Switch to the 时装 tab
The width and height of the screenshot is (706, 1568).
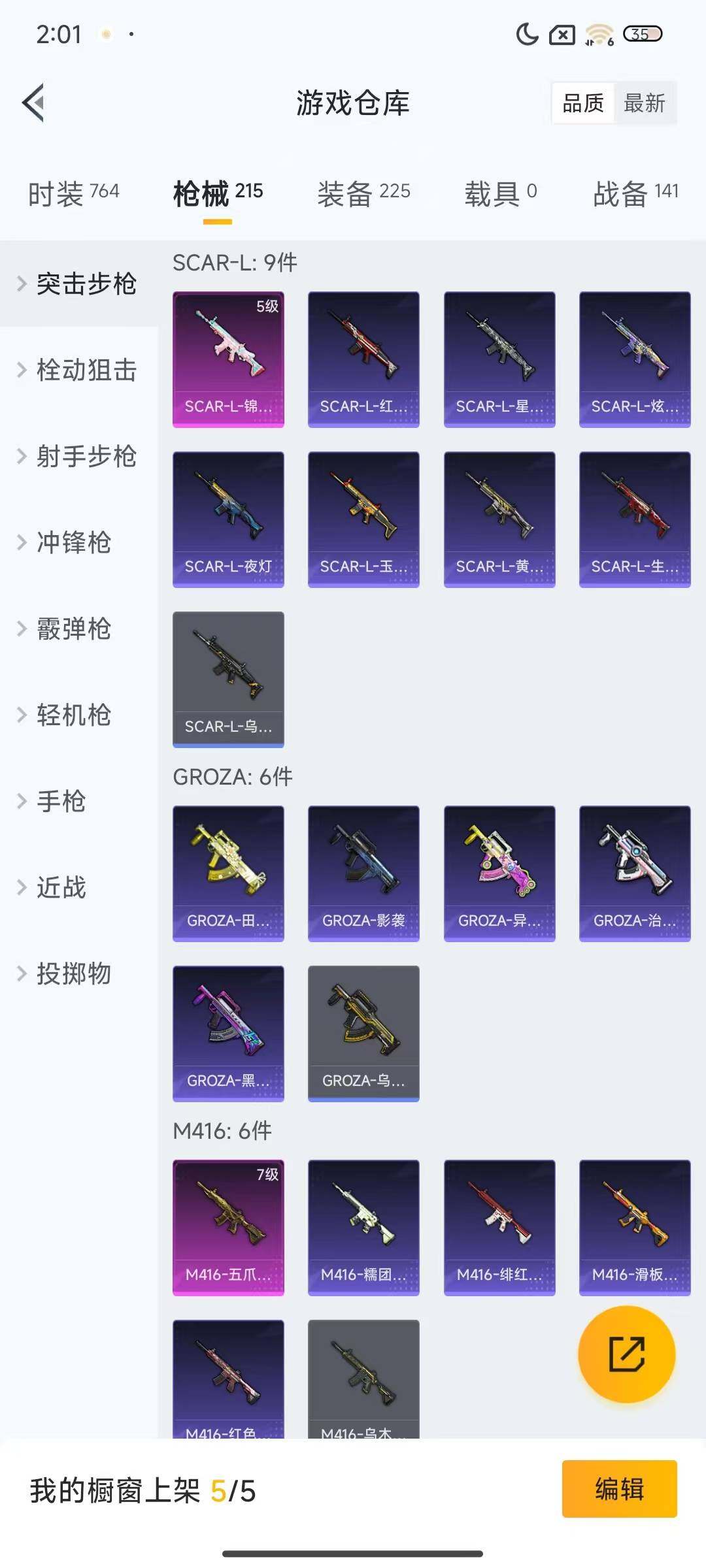click(73, 193)
